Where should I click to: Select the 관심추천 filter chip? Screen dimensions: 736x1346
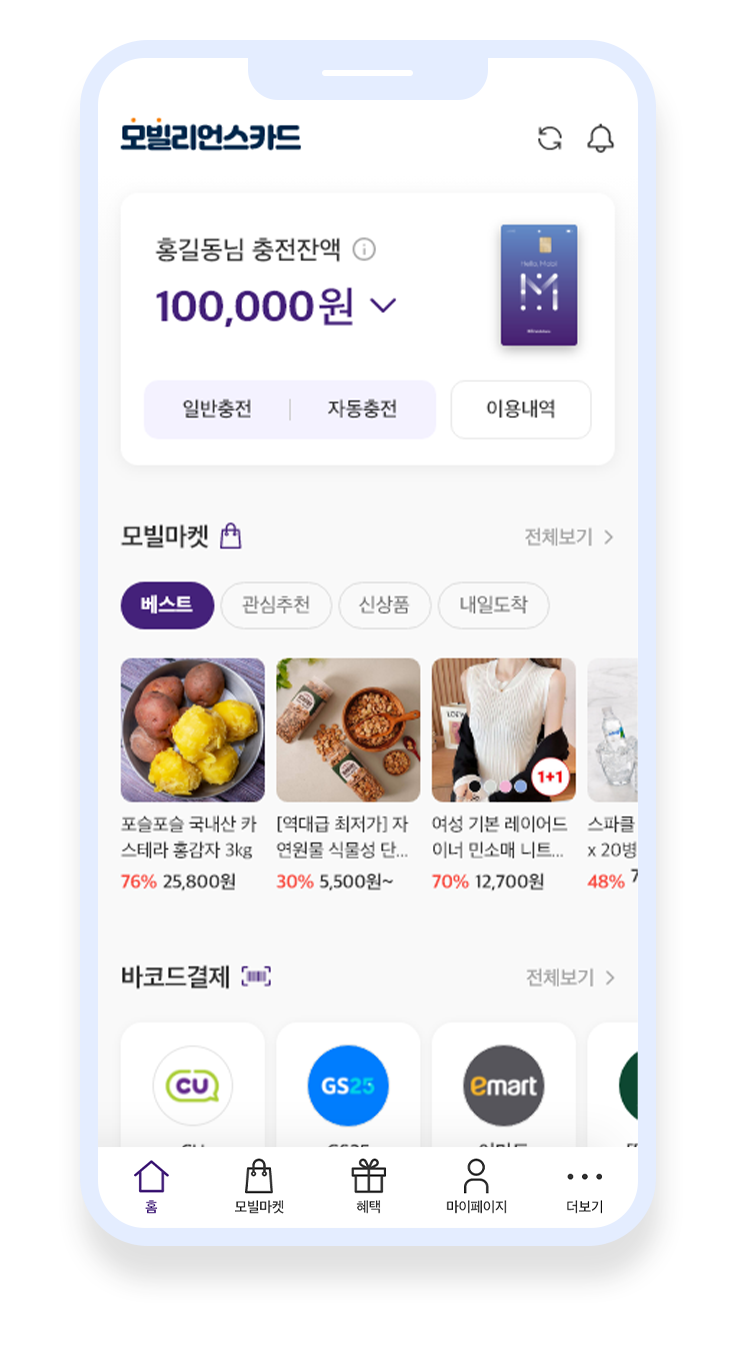[x=276, y=605]
